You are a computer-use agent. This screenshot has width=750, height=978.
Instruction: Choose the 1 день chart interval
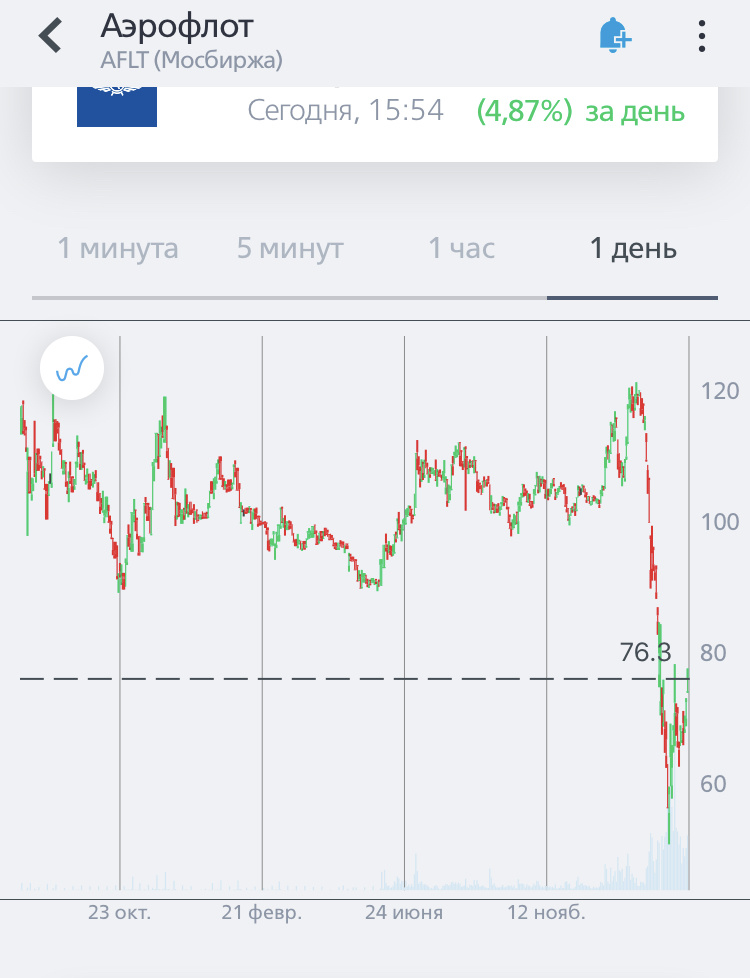click(x=633, y=249)
